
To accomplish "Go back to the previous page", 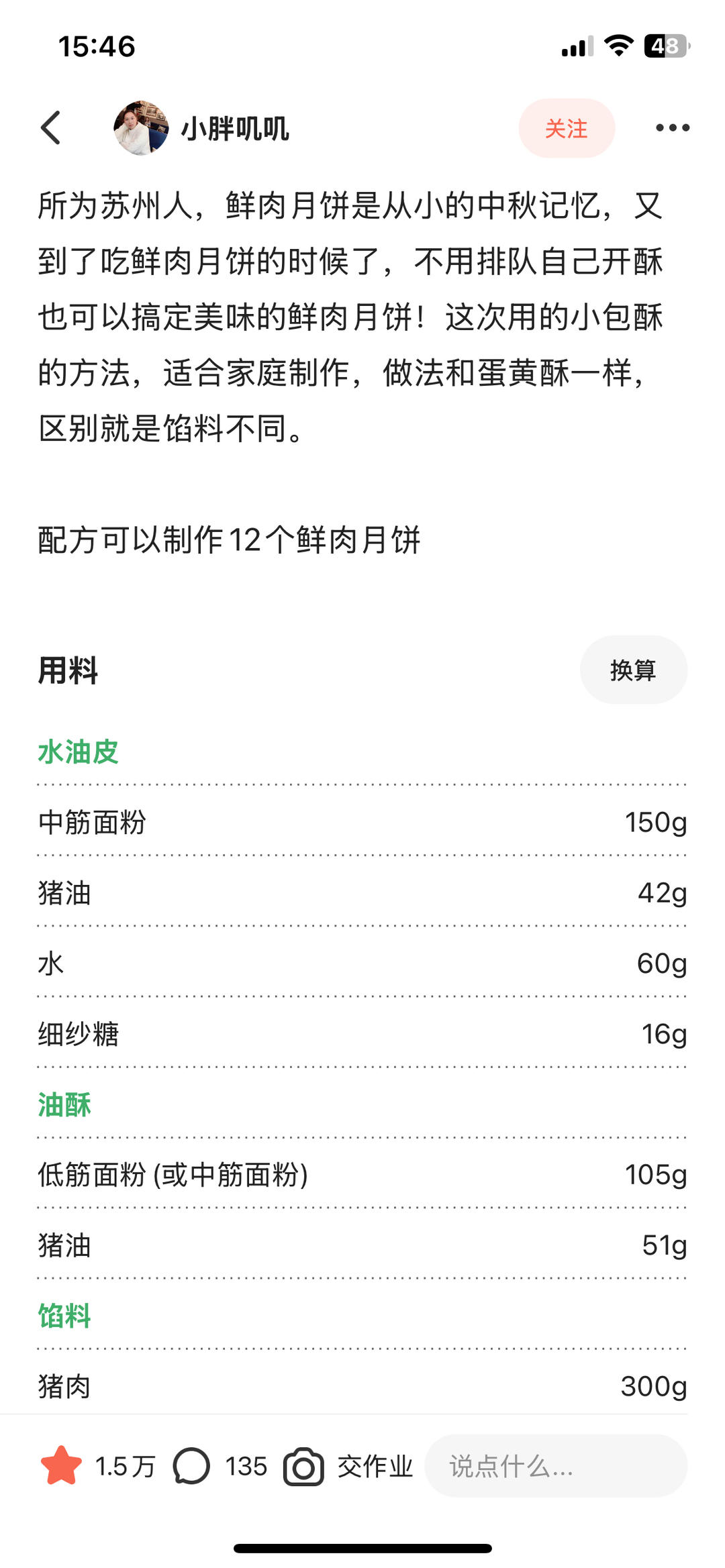I will tap(51, 127).
